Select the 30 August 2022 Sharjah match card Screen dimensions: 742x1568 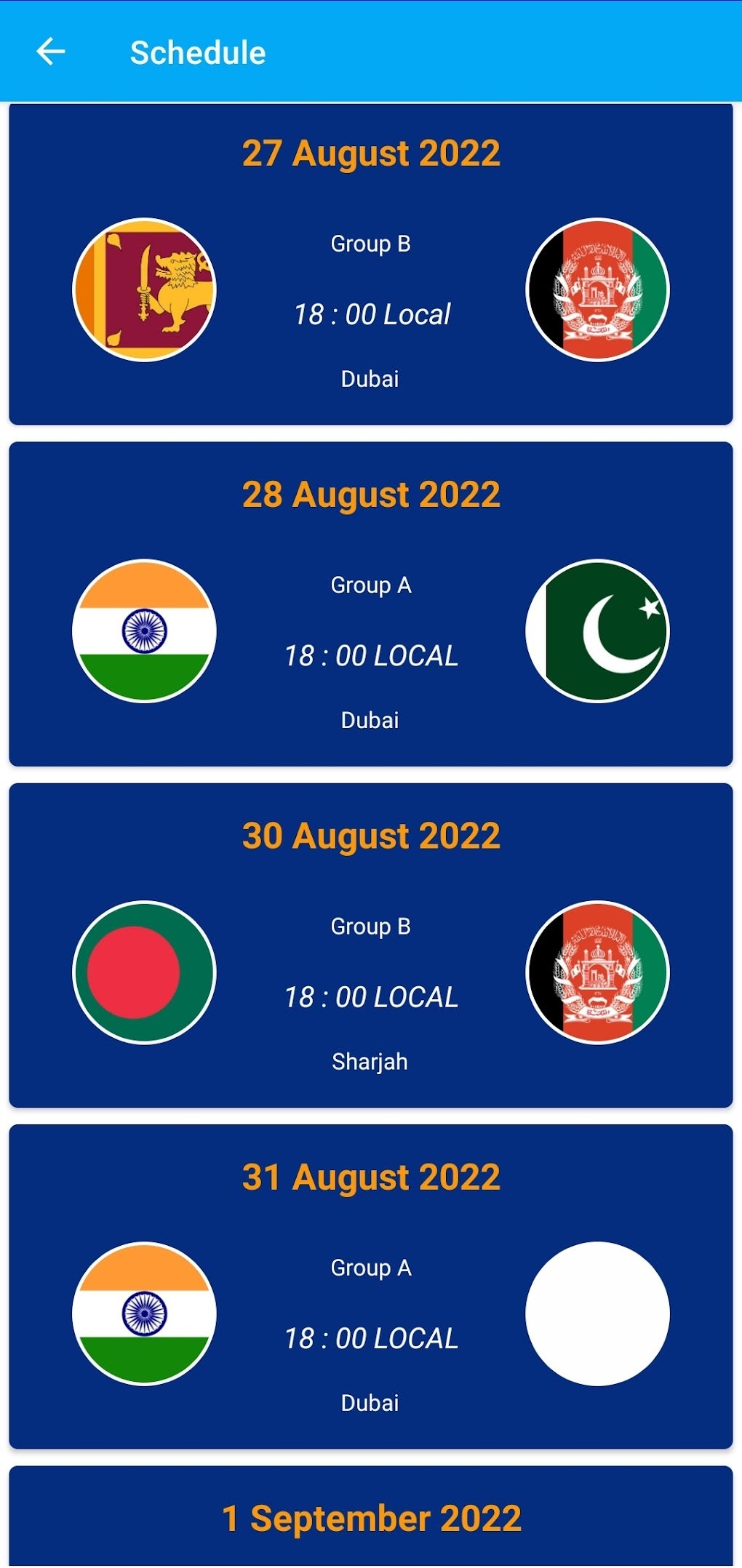point(371,945)
